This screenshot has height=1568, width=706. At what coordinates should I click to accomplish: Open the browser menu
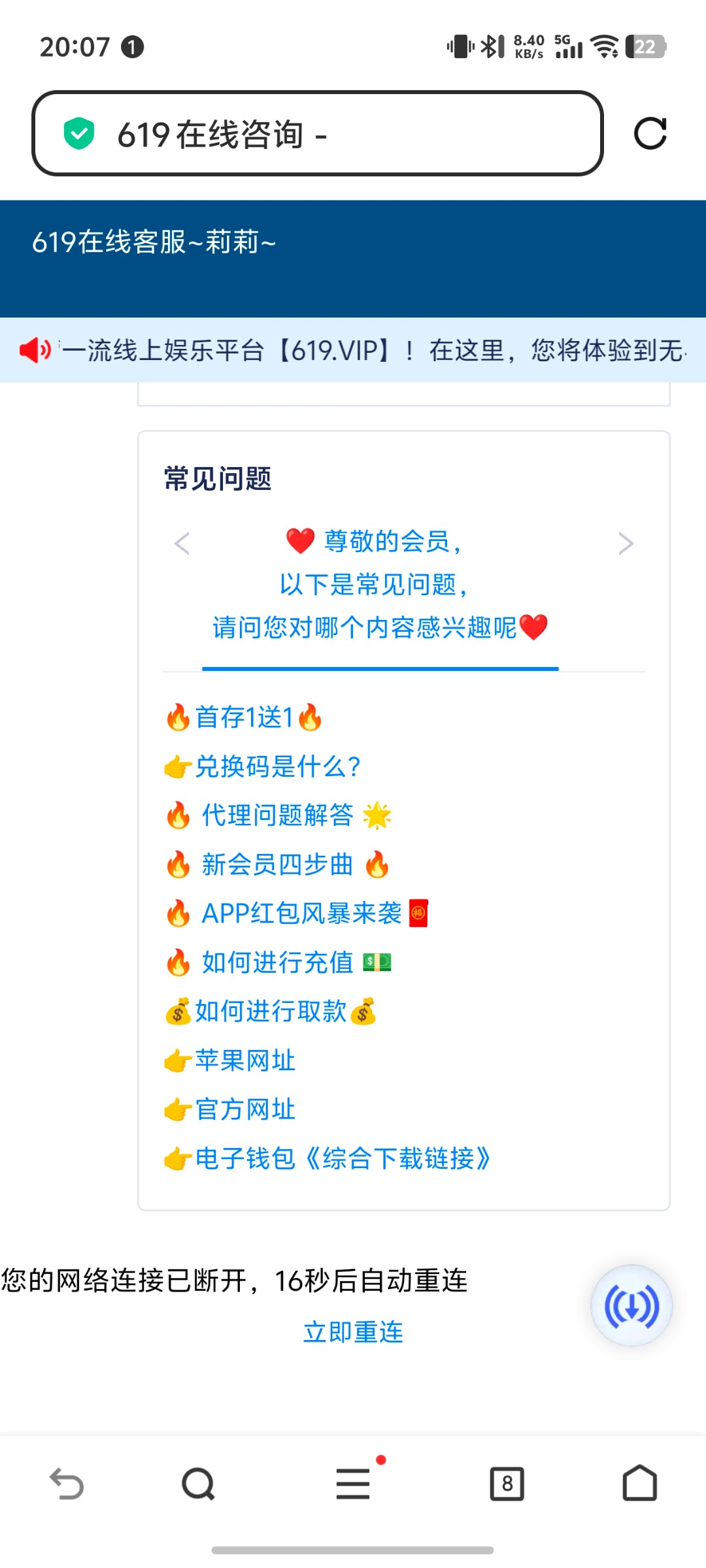[353, 1483]
